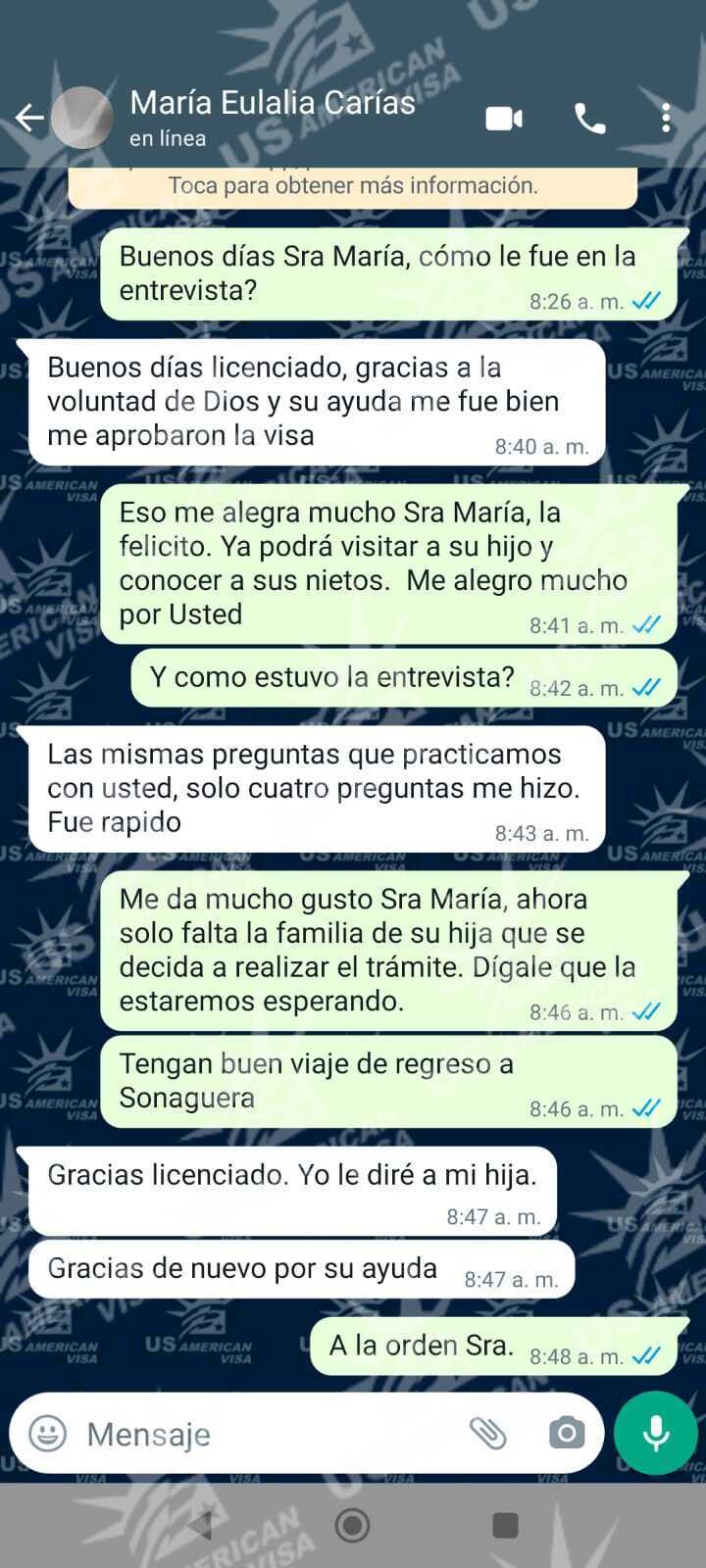Tap the green microphone button

coord(656,1433)
